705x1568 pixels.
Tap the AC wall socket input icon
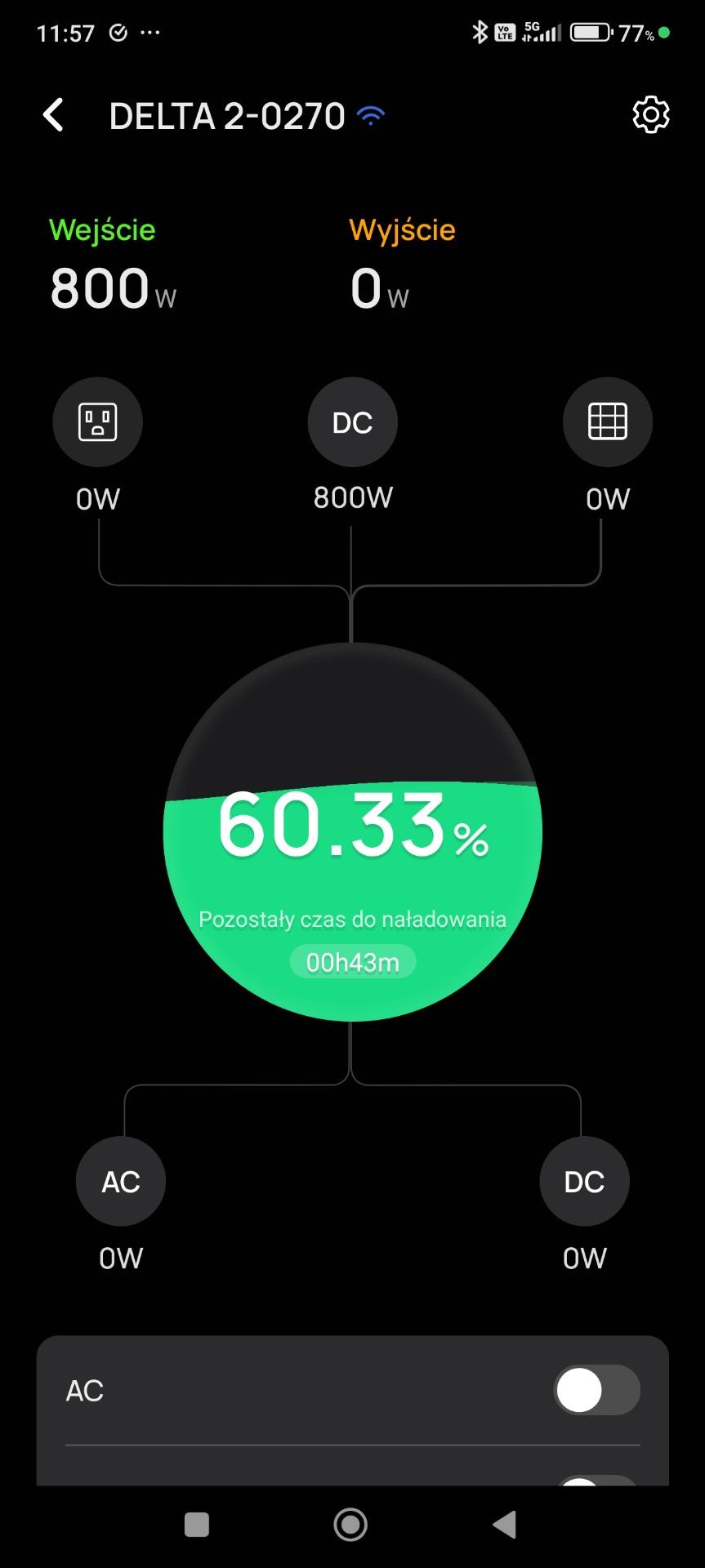(98, 422)
